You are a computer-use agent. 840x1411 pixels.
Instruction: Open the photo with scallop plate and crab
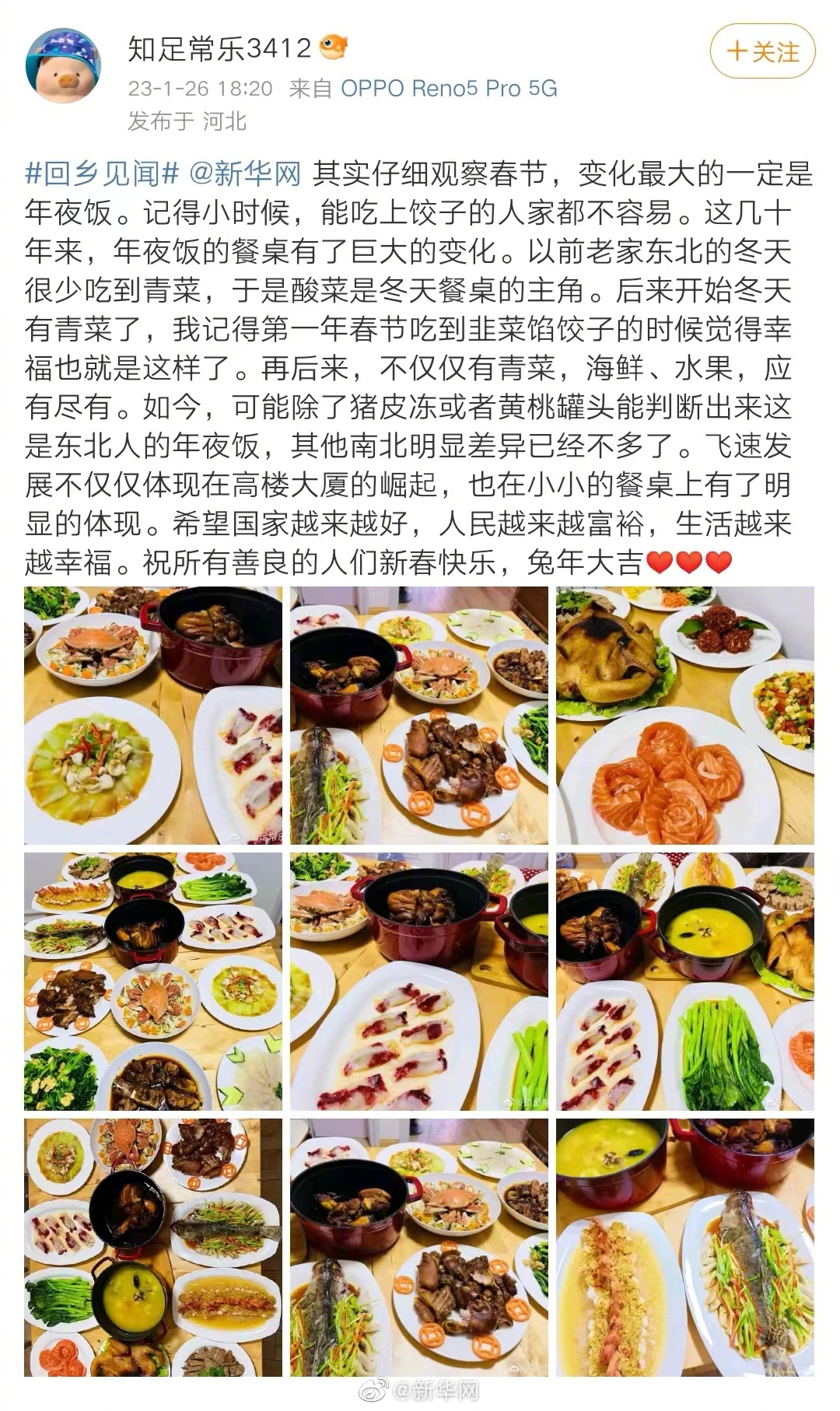pyautogui.click(x=153, y=716)
